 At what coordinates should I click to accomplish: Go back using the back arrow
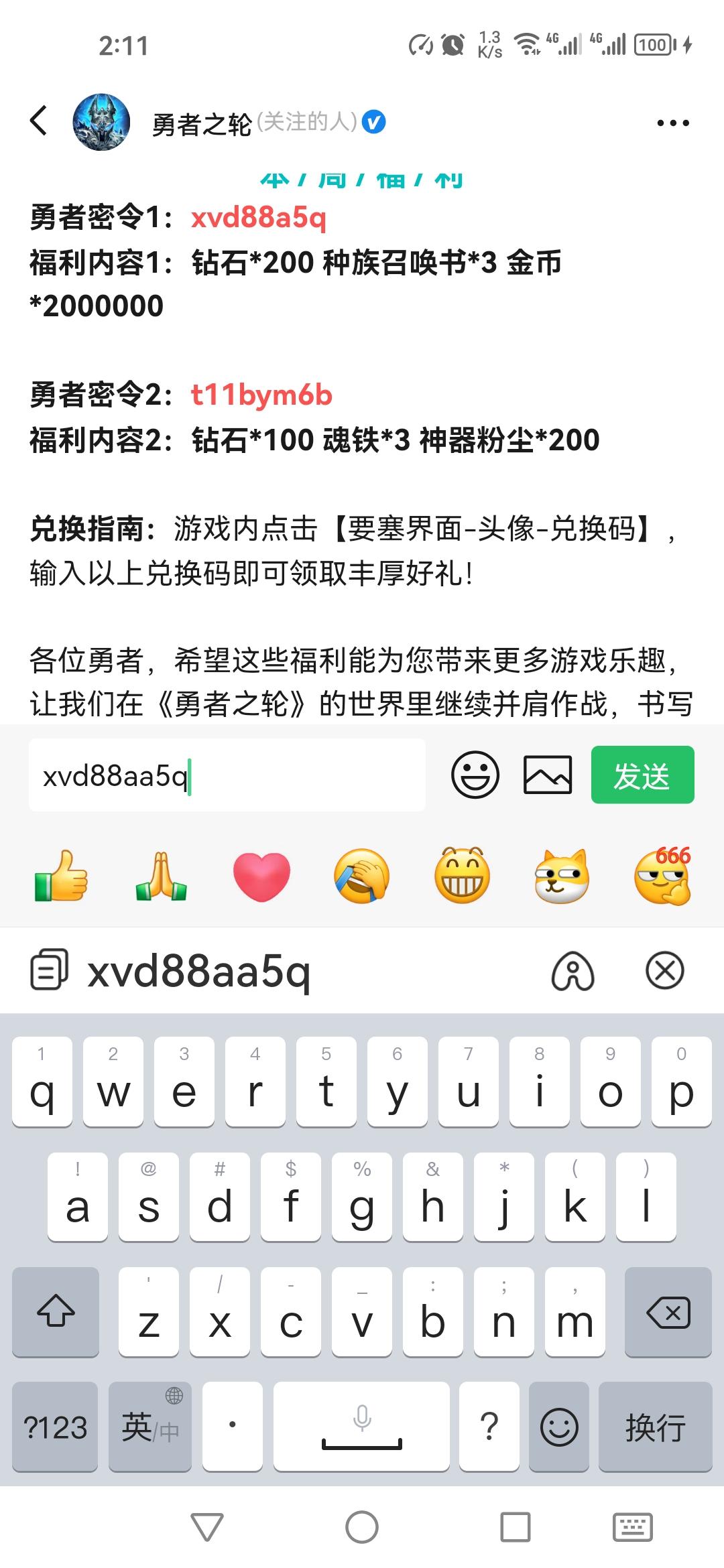38,121
